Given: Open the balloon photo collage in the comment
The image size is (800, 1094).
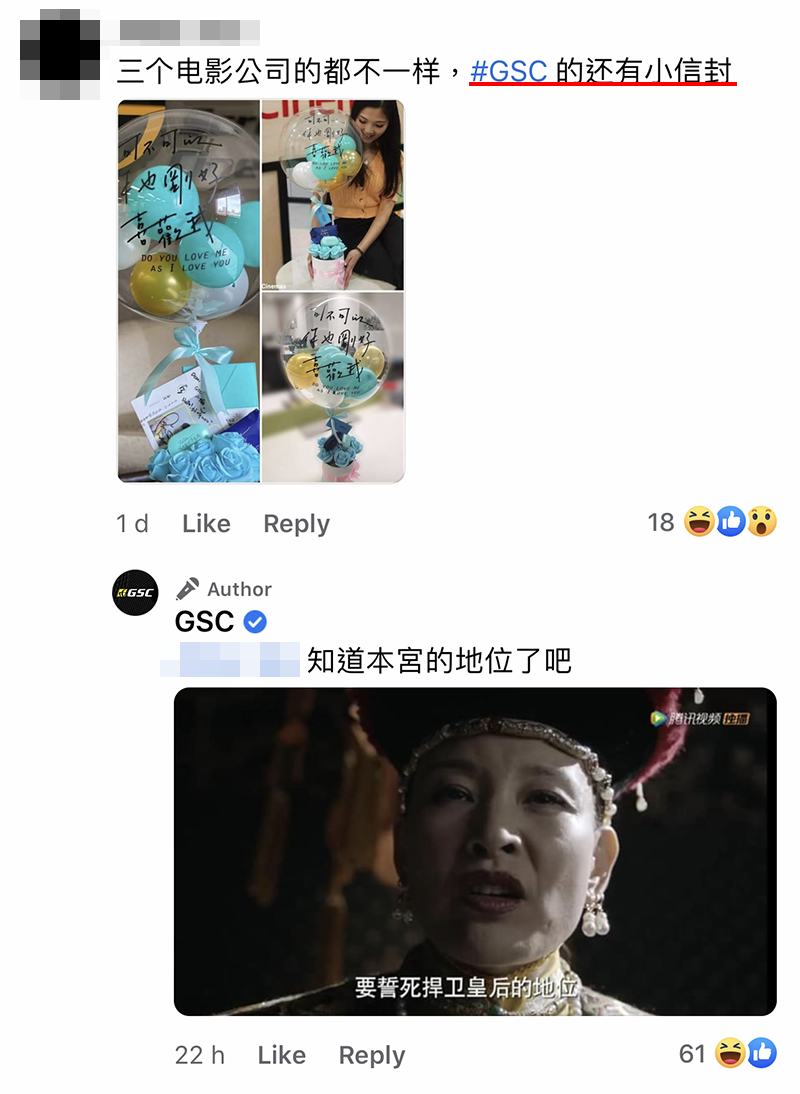Looking at the screenshot, I should 261,291.
